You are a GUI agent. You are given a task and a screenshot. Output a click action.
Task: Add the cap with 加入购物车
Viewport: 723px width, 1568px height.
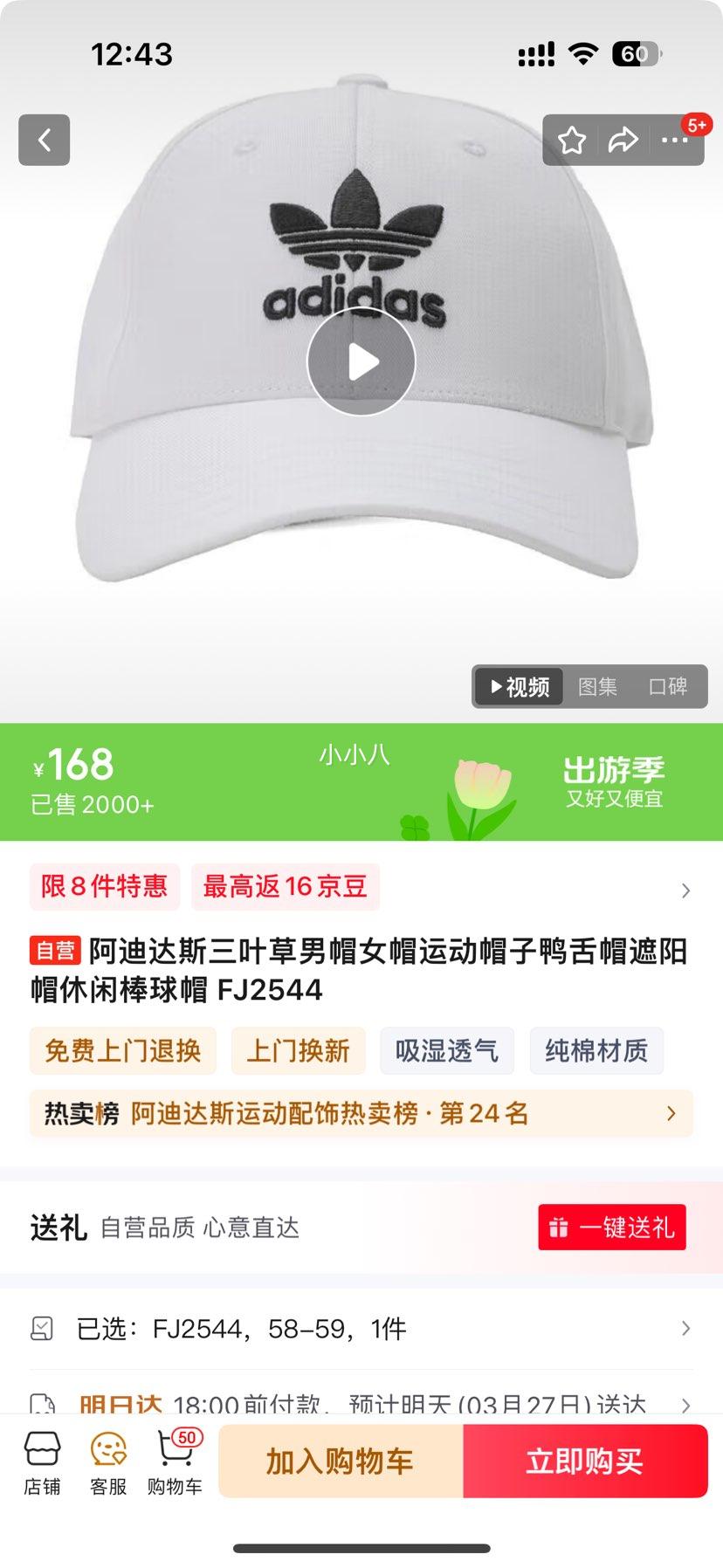[341, 1461]
